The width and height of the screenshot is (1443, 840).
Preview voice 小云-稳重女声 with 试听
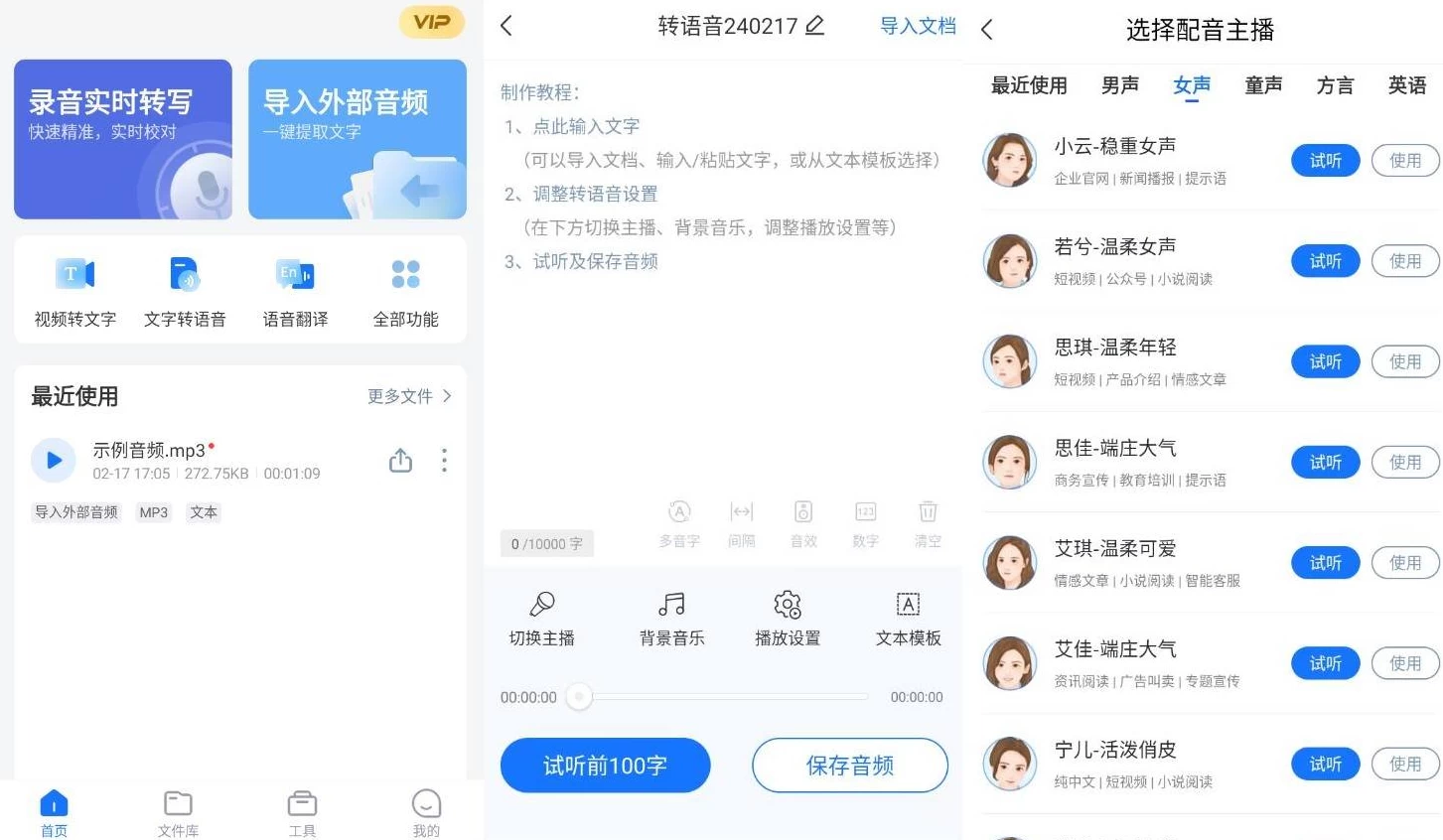[1325, 161]
